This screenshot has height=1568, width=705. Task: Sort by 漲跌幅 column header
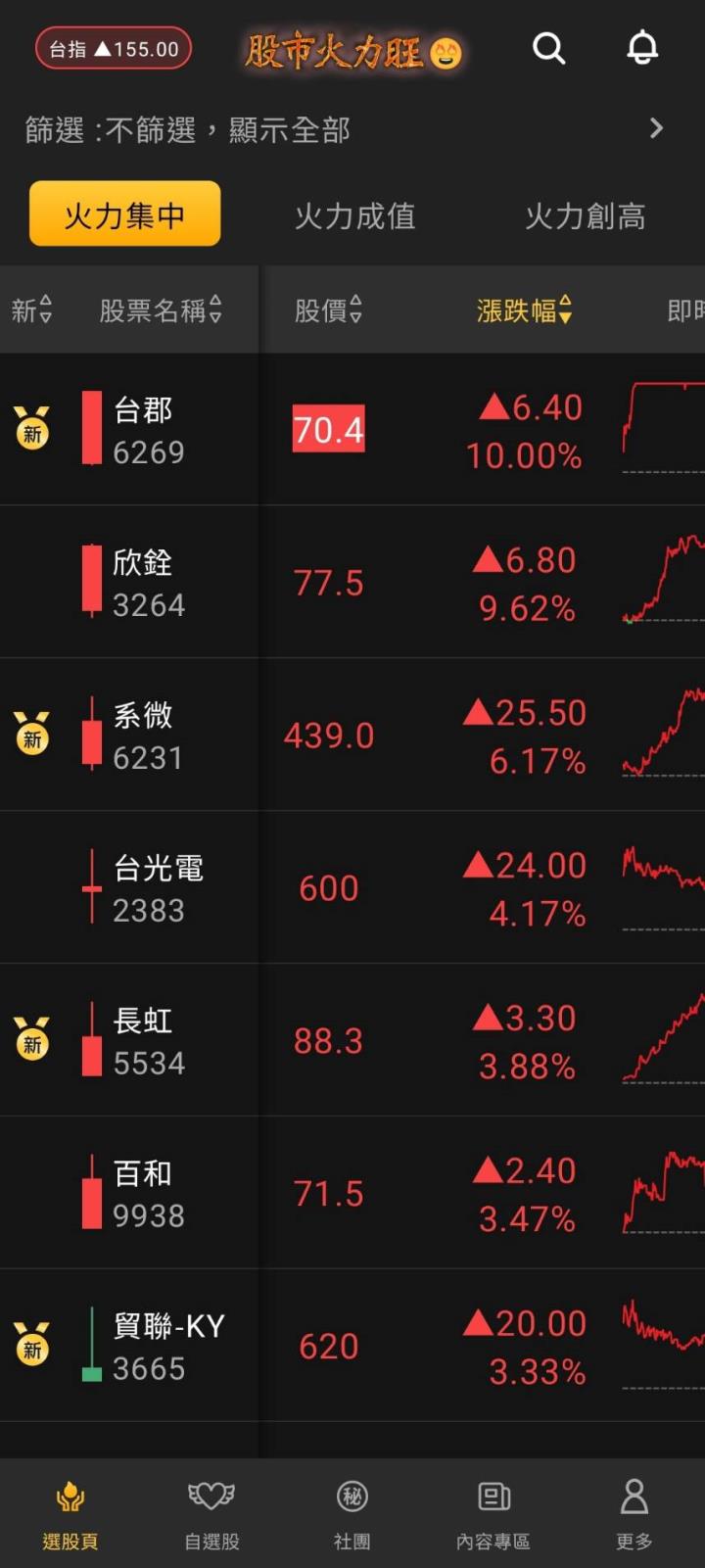click(x=524, y=310)
